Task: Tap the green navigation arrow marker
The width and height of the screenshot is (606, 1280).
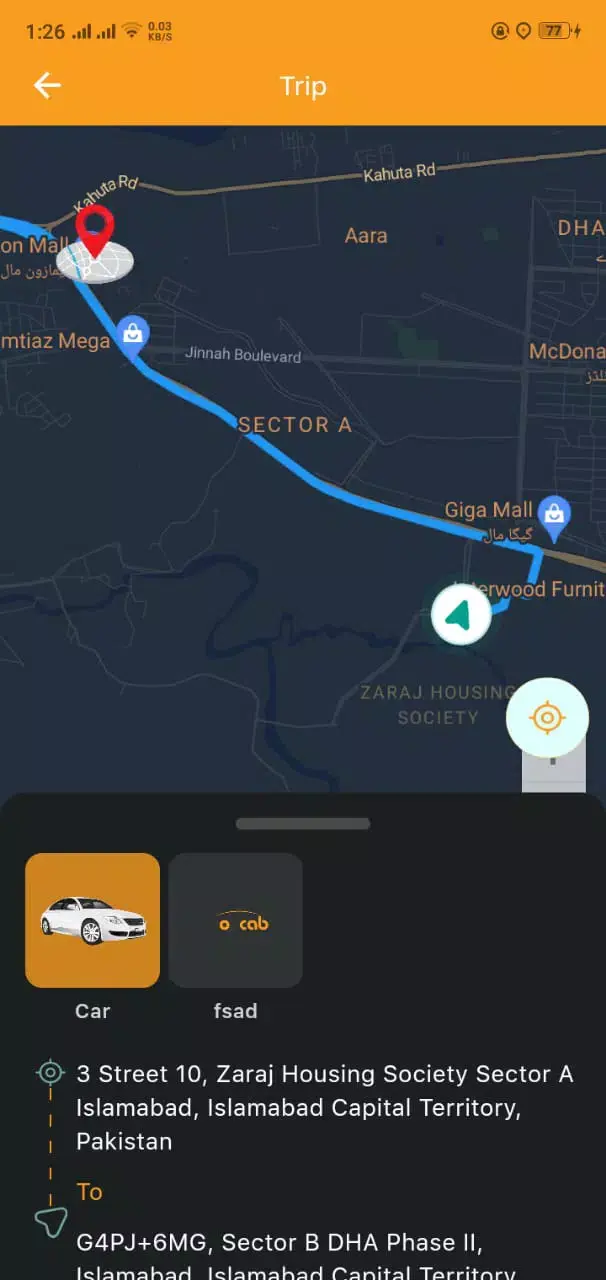Action: click(461, 615)
